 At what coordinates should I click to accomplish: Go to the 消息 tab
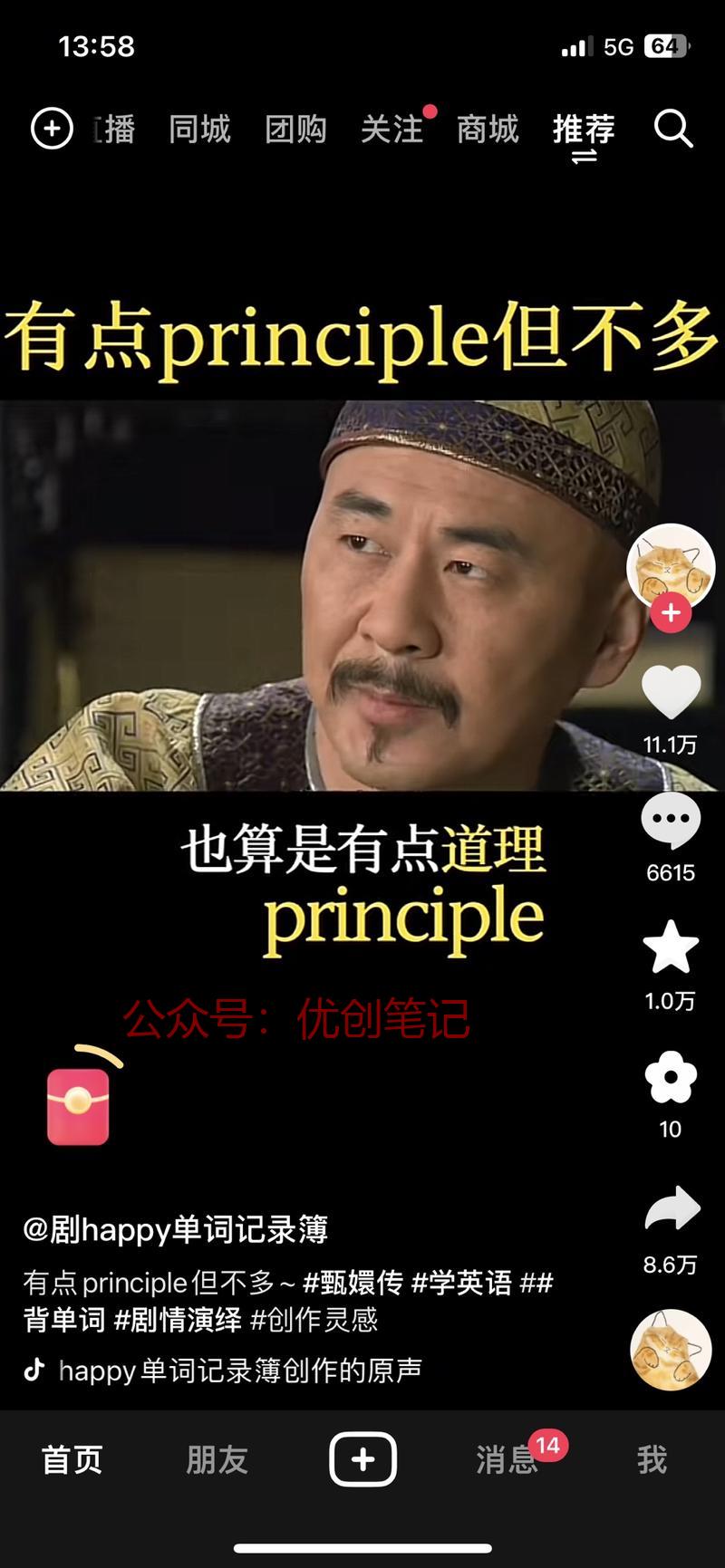click(x=507, y=1459)
